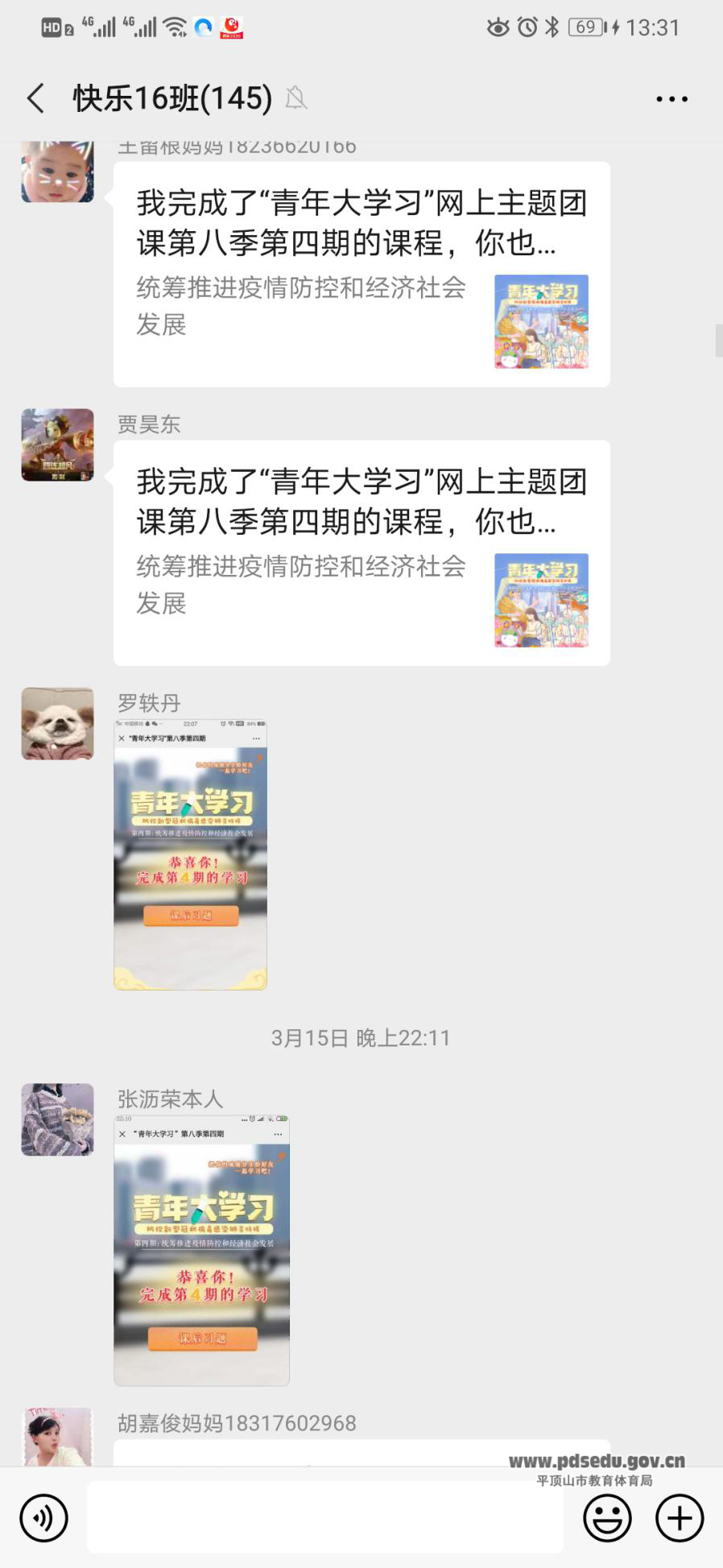Open the emoji sticker panel

click(x=607, y=1518)
